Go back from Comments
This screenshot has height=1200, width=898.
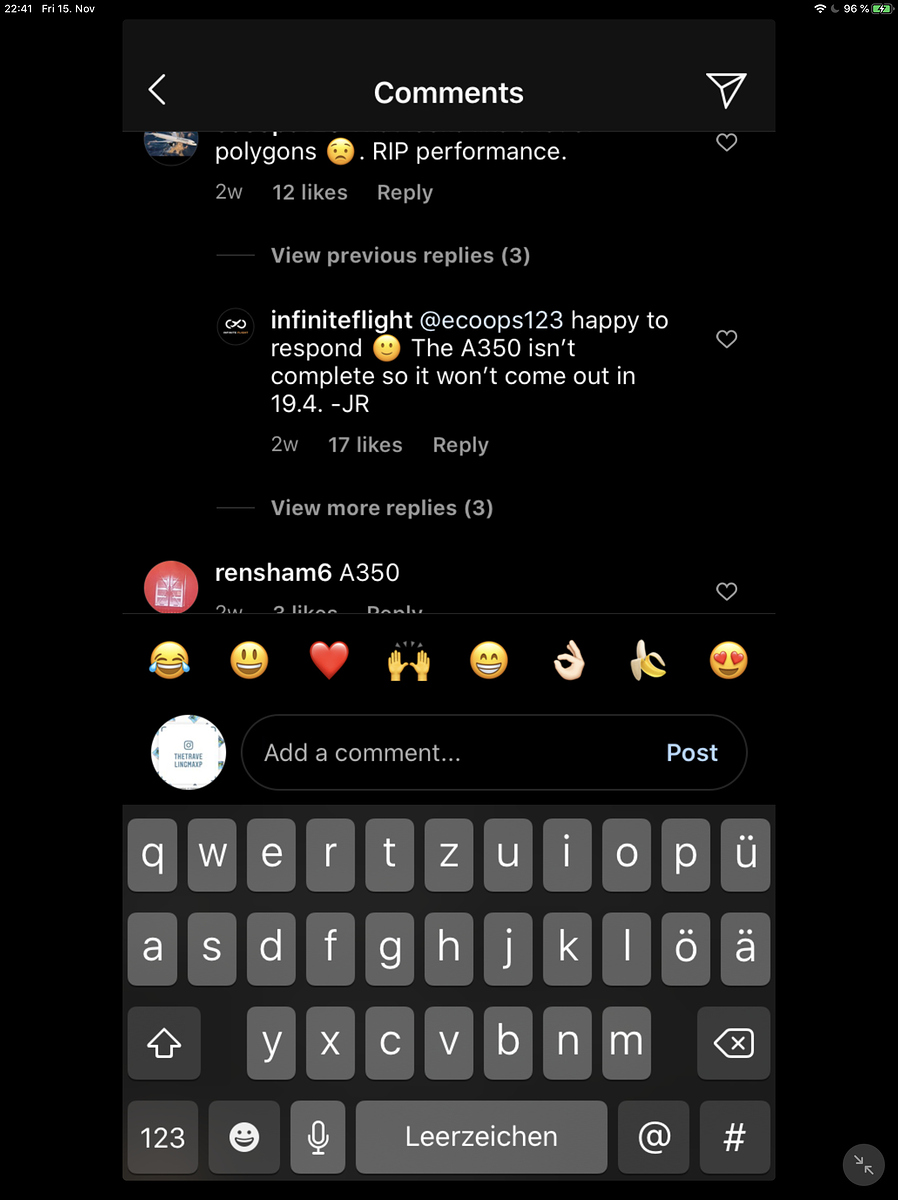click(x=157, y=90)
